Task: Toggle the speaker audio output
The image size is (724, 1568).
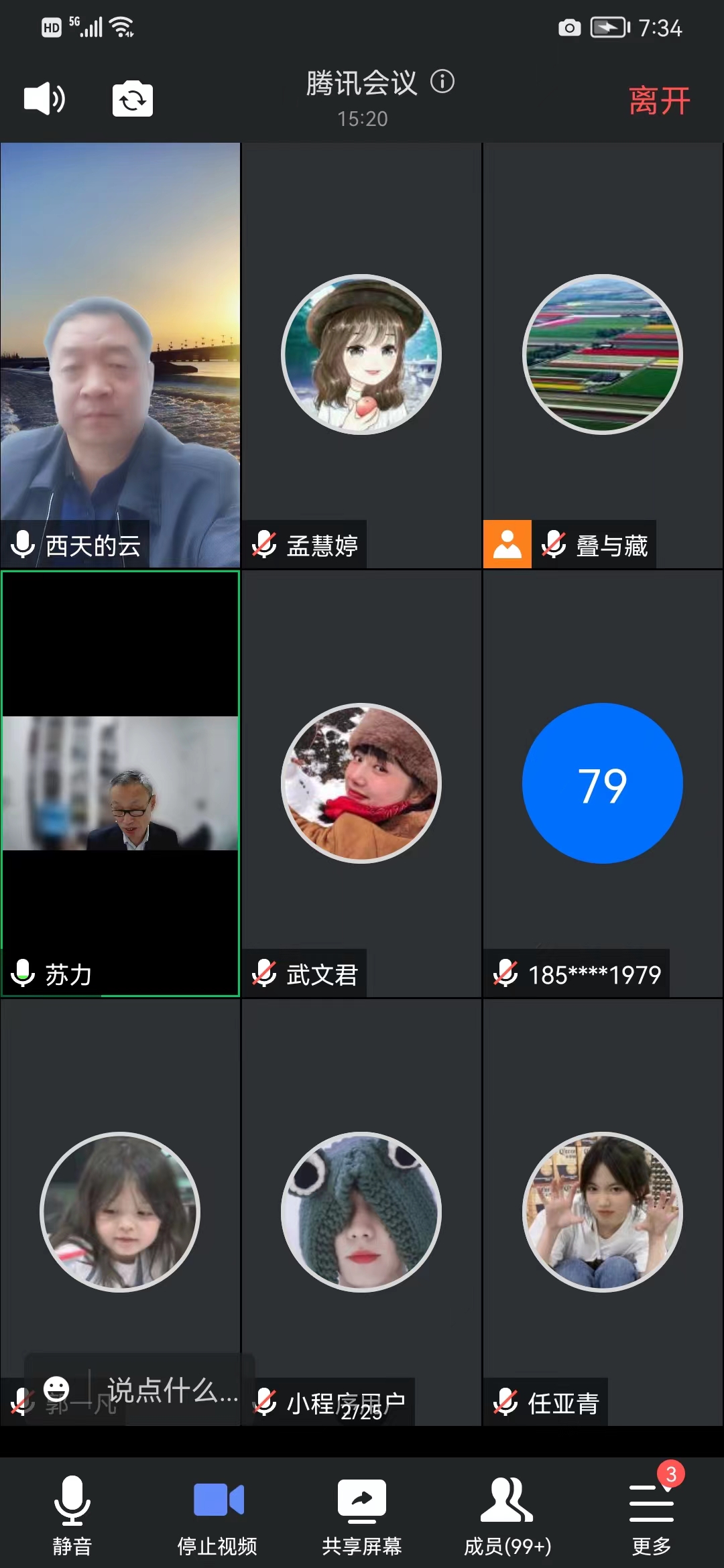Action: point(44,99)
